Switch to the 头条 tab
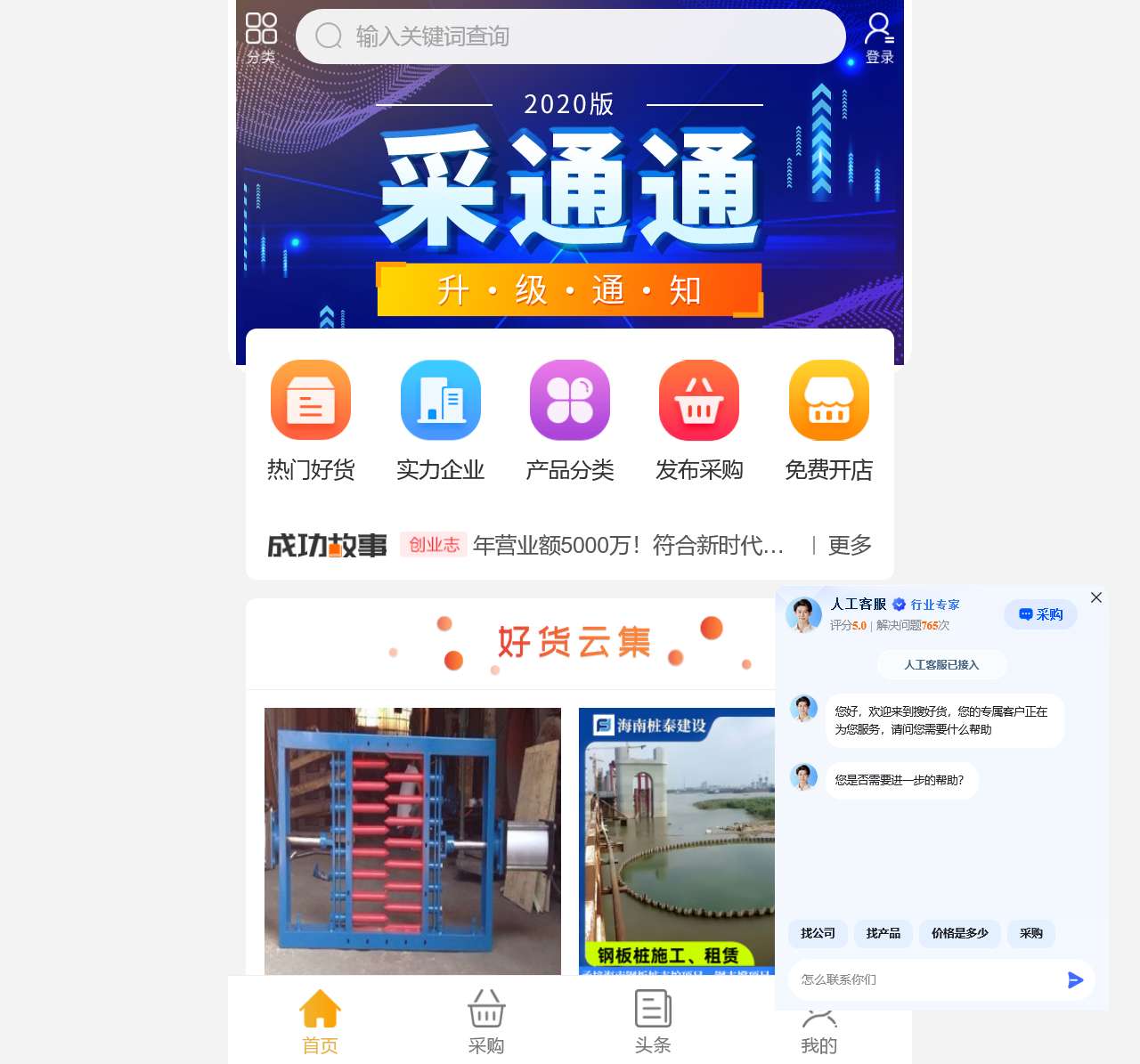The height and width of the screenshot is (1064, 1140). pos(653,1022)
